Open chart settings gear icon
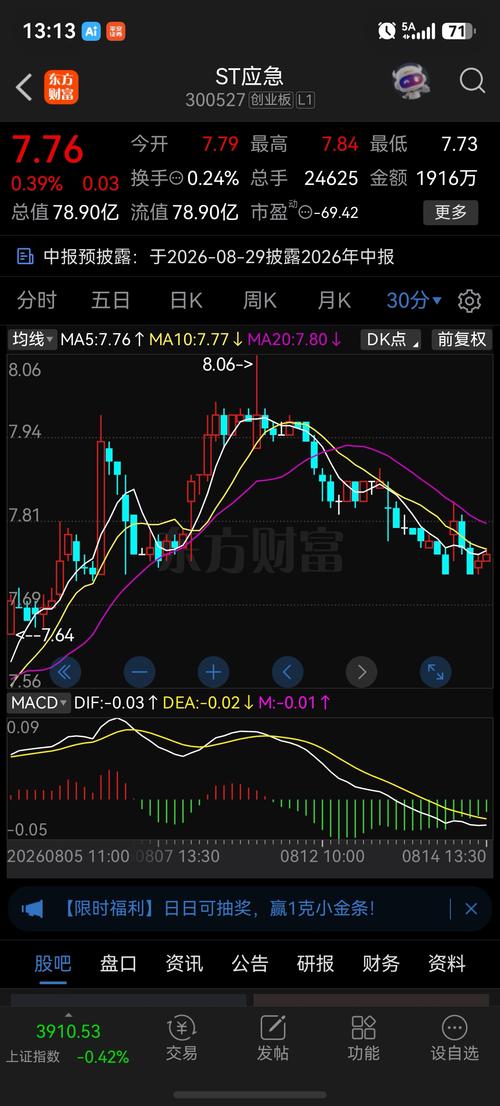 coord(470,301)
